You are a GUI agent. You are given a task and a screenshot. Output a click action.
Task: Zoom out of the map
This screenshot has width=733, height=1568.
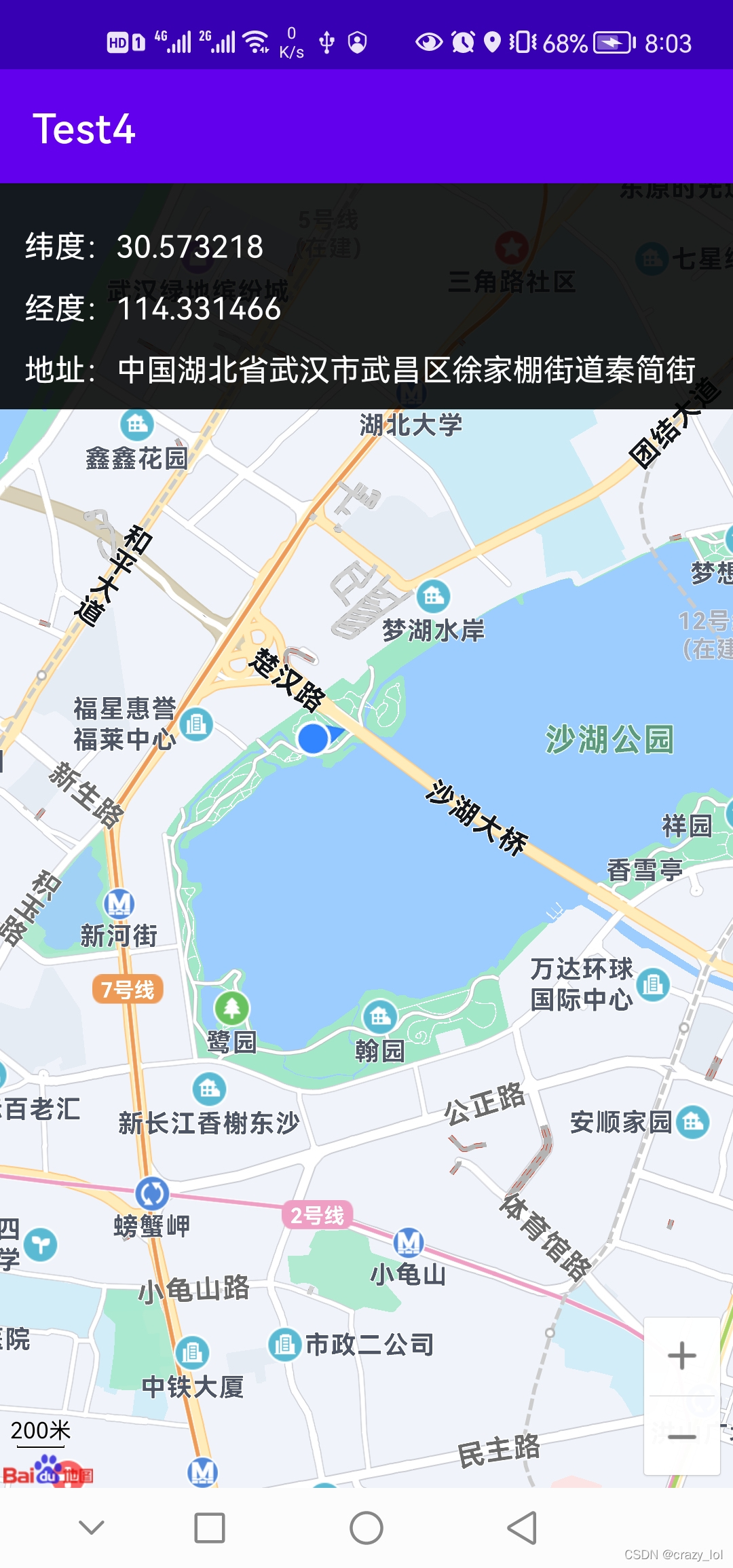point(681,1436)
